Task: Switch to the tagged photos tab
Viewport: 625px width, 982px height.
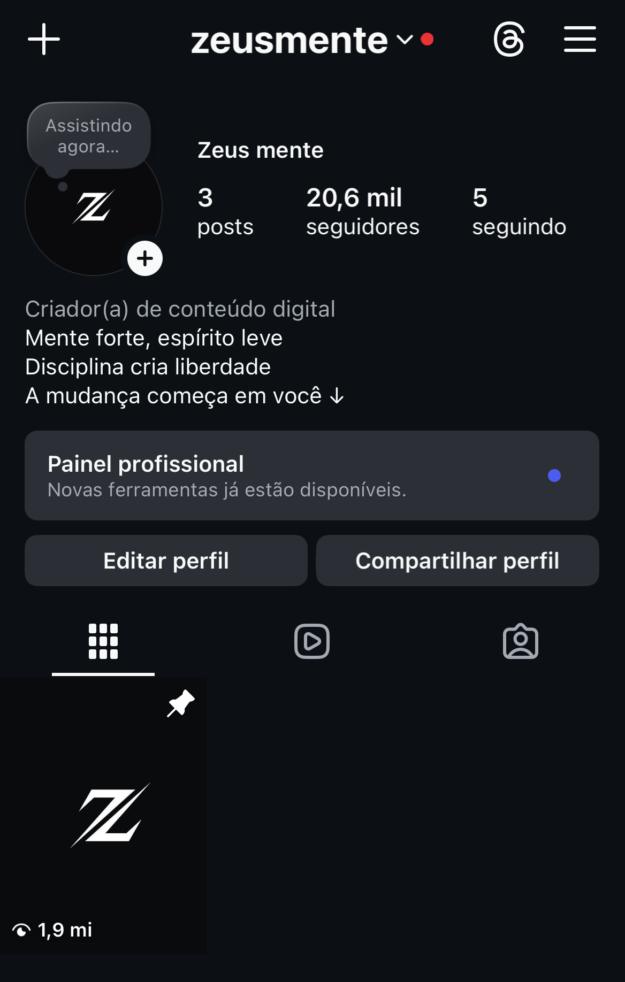Action: click(520, 641)
